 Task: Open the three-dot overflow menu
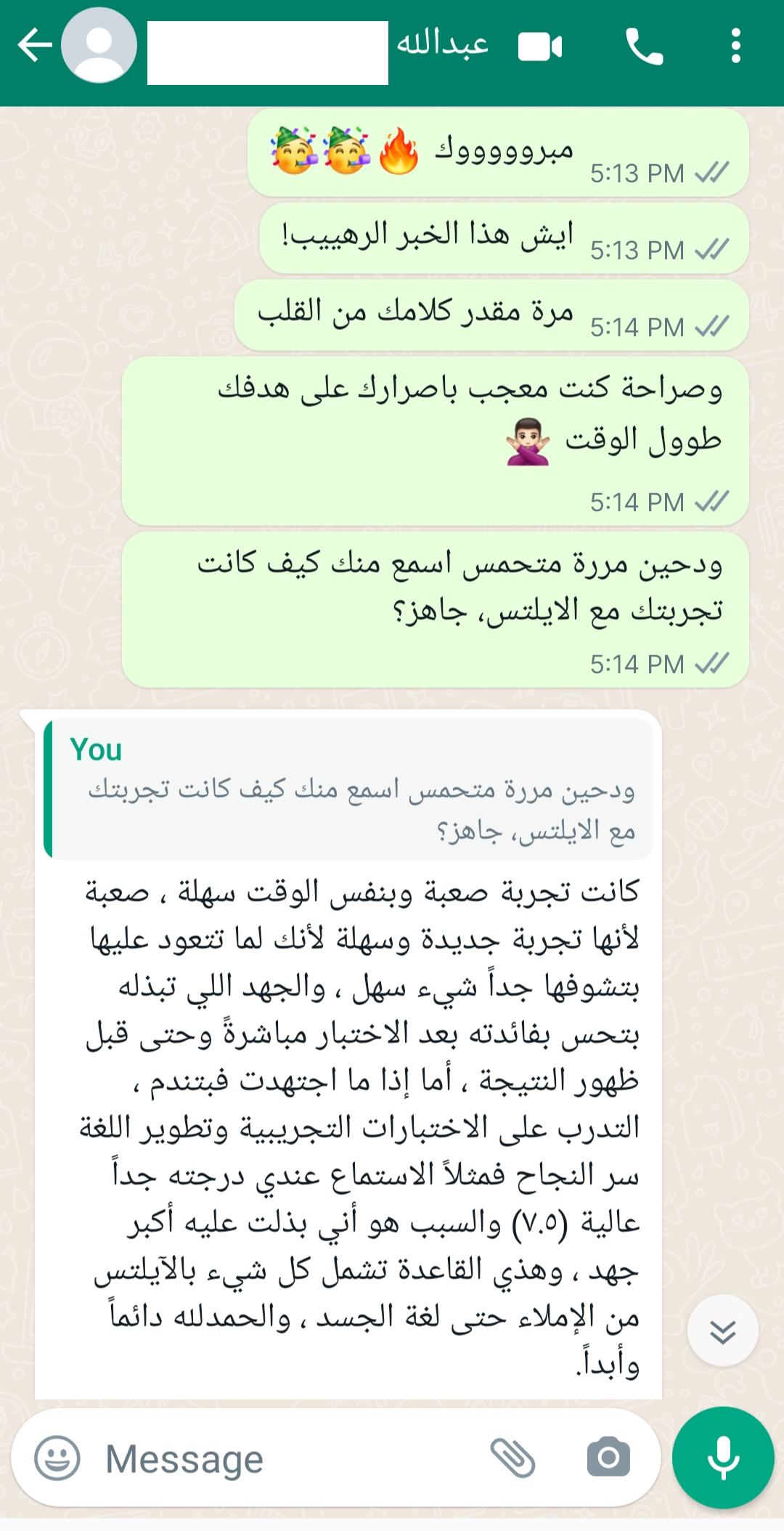(x=735, y=46)
